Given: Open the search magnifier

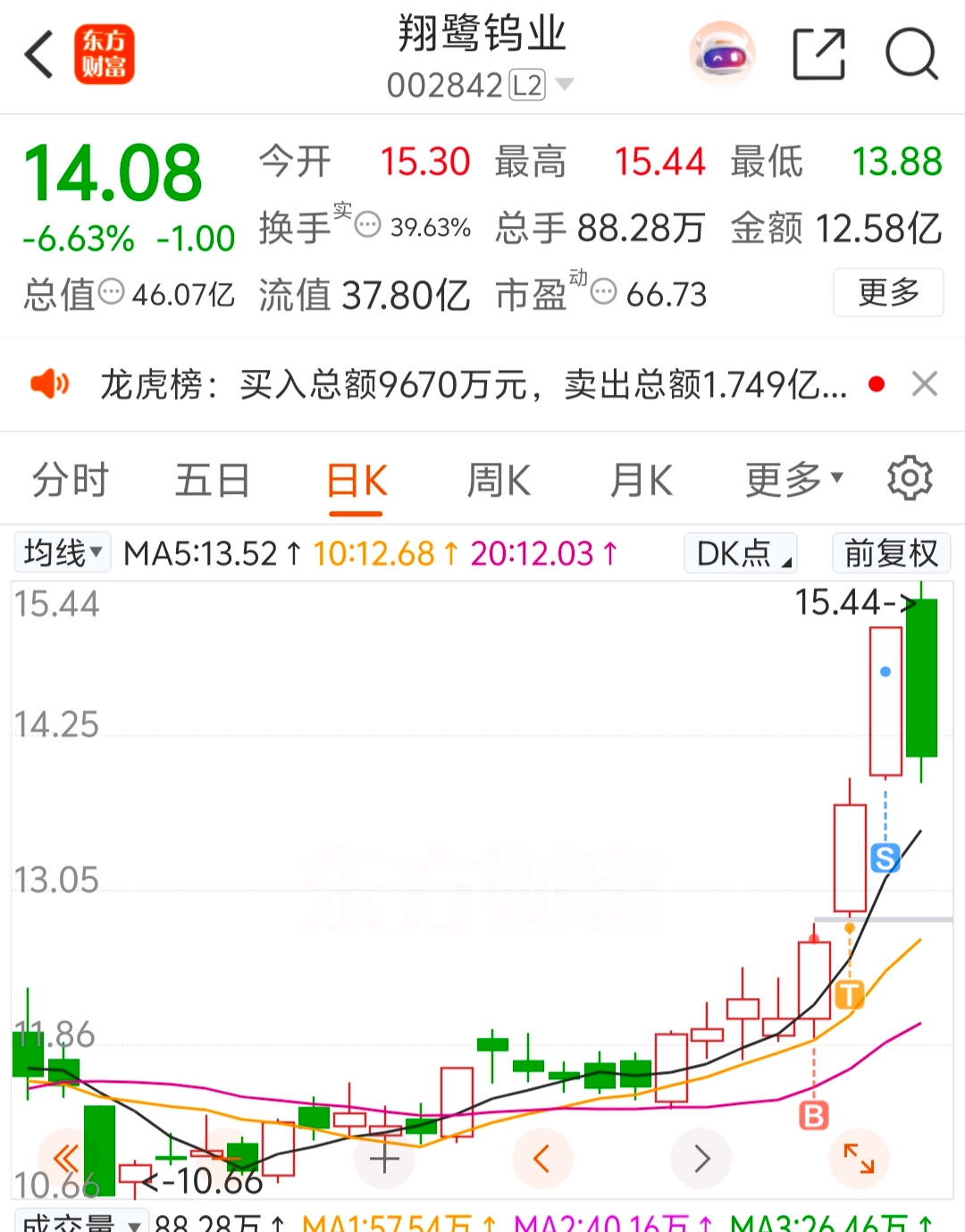Looking at the screenshot, I should click(910, 55).
